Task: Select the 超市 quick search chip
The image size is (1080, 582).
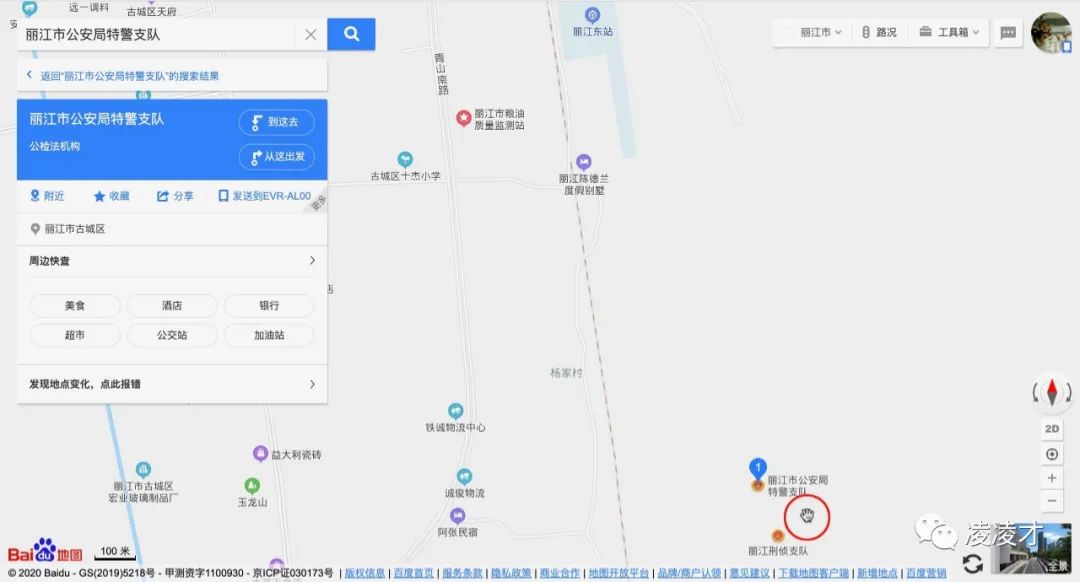Action: pyautogui.click(x=75, y=335)
